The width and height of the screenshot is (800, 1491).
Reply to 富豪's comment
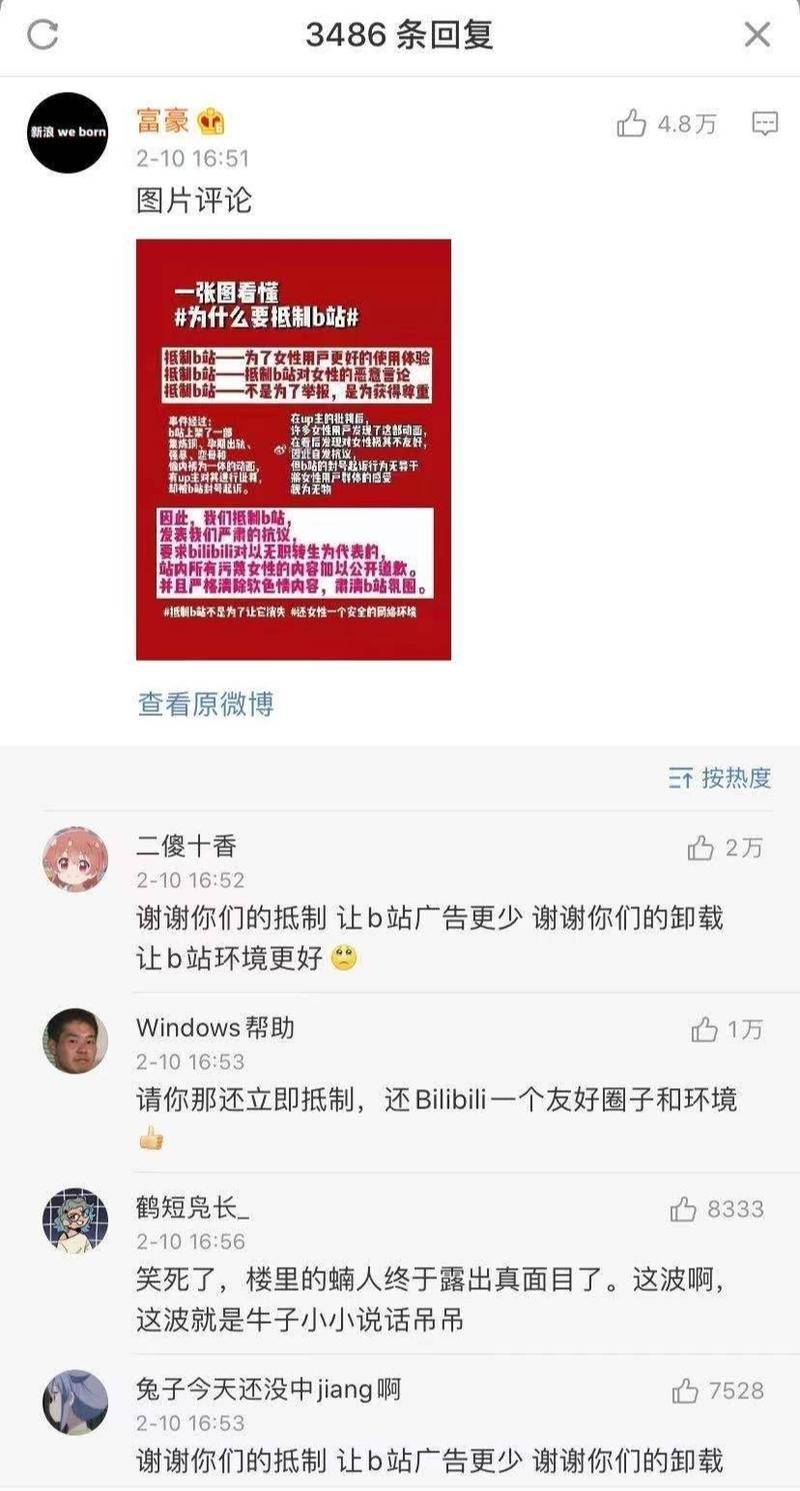(x=764, y=124)
